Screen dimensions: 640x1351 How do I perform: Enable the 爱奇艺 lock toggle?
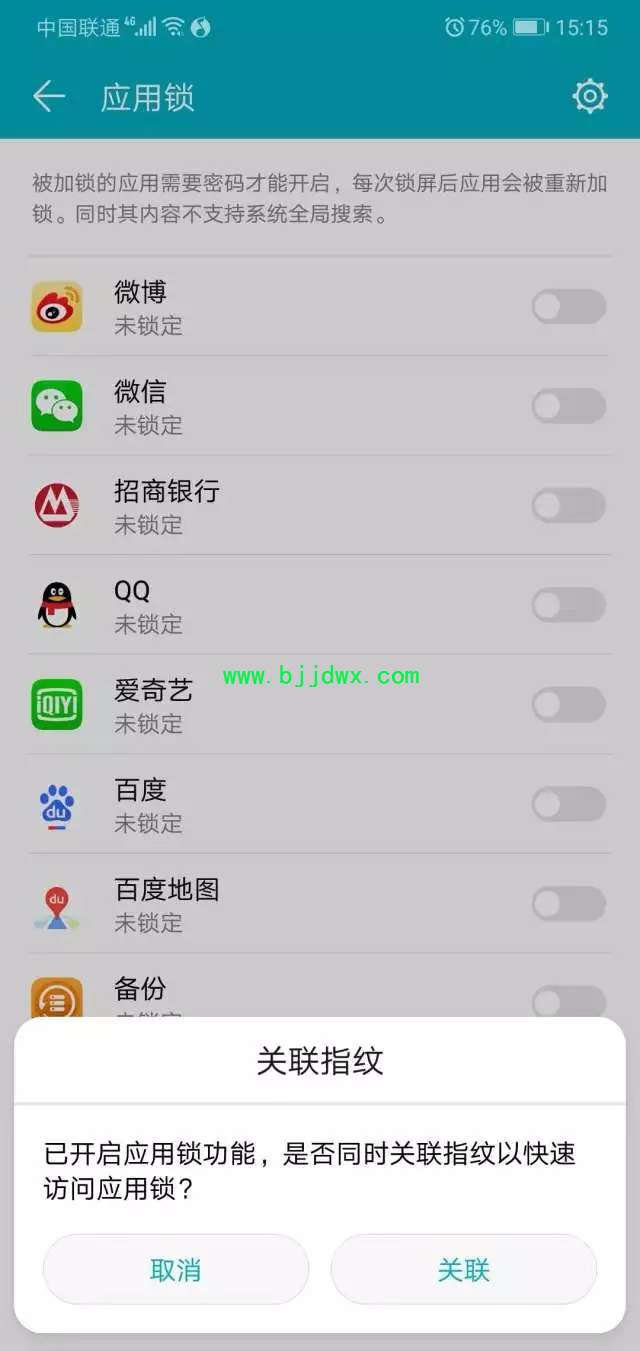569,705
